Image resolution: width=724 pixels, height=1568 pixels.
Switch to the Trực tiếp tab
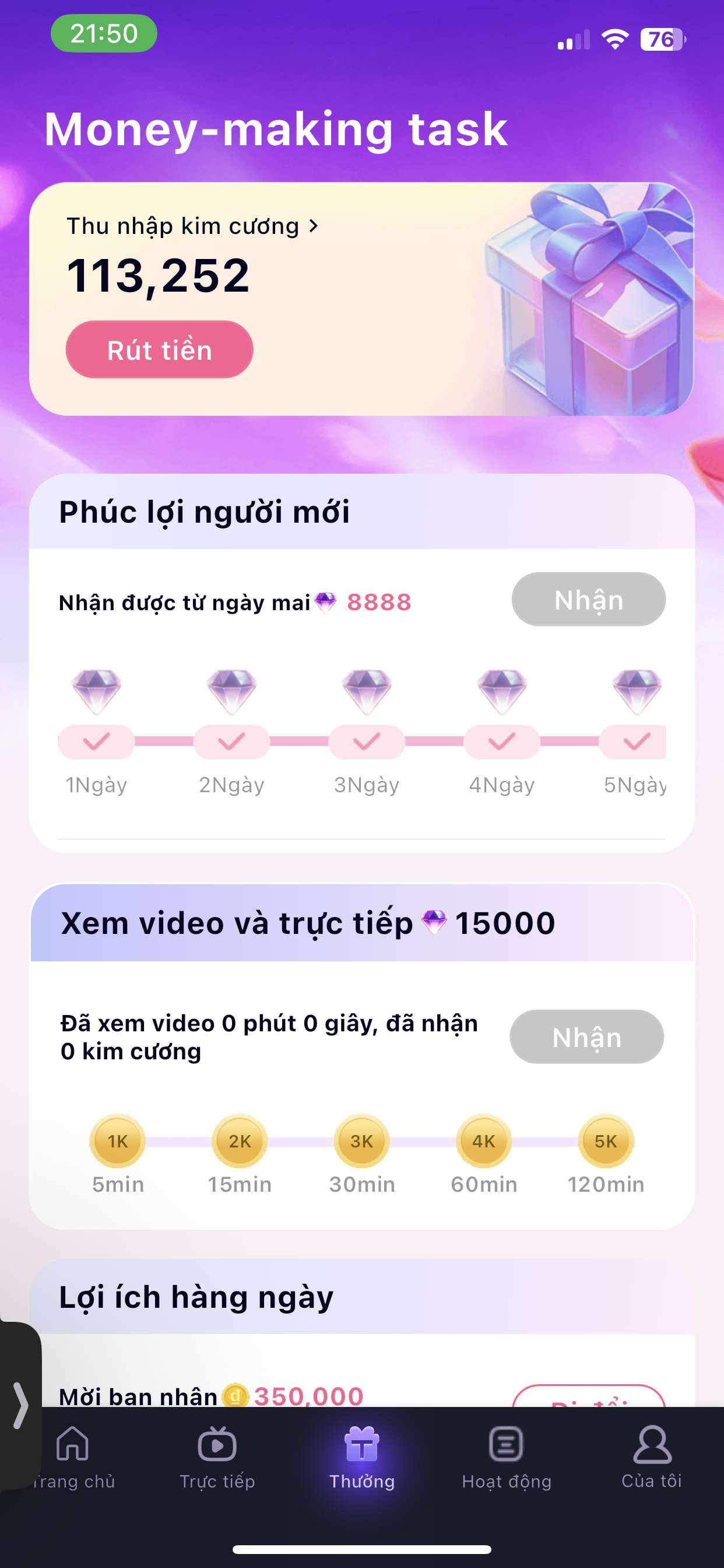click(217, 1455)
